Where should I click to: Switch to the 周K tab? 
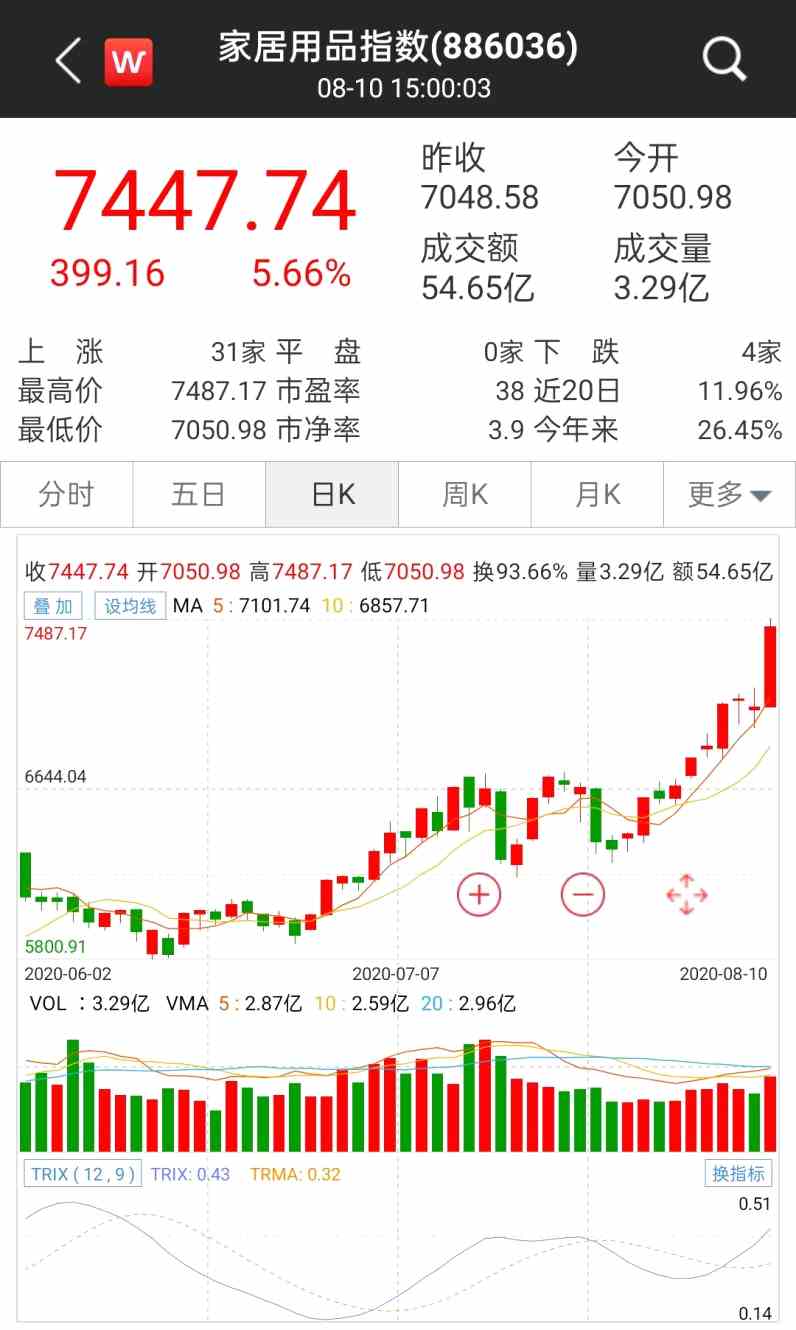465,494
